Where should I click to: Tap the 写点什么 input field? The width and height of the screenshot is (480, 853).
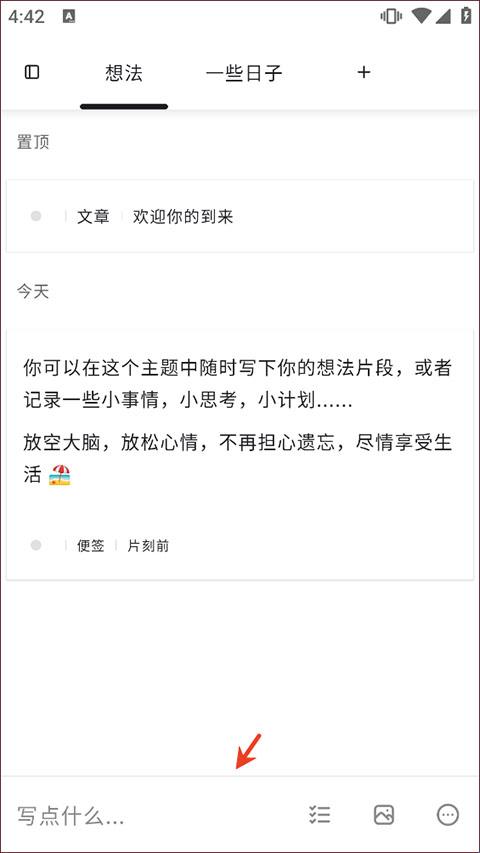tap(152, 815)
